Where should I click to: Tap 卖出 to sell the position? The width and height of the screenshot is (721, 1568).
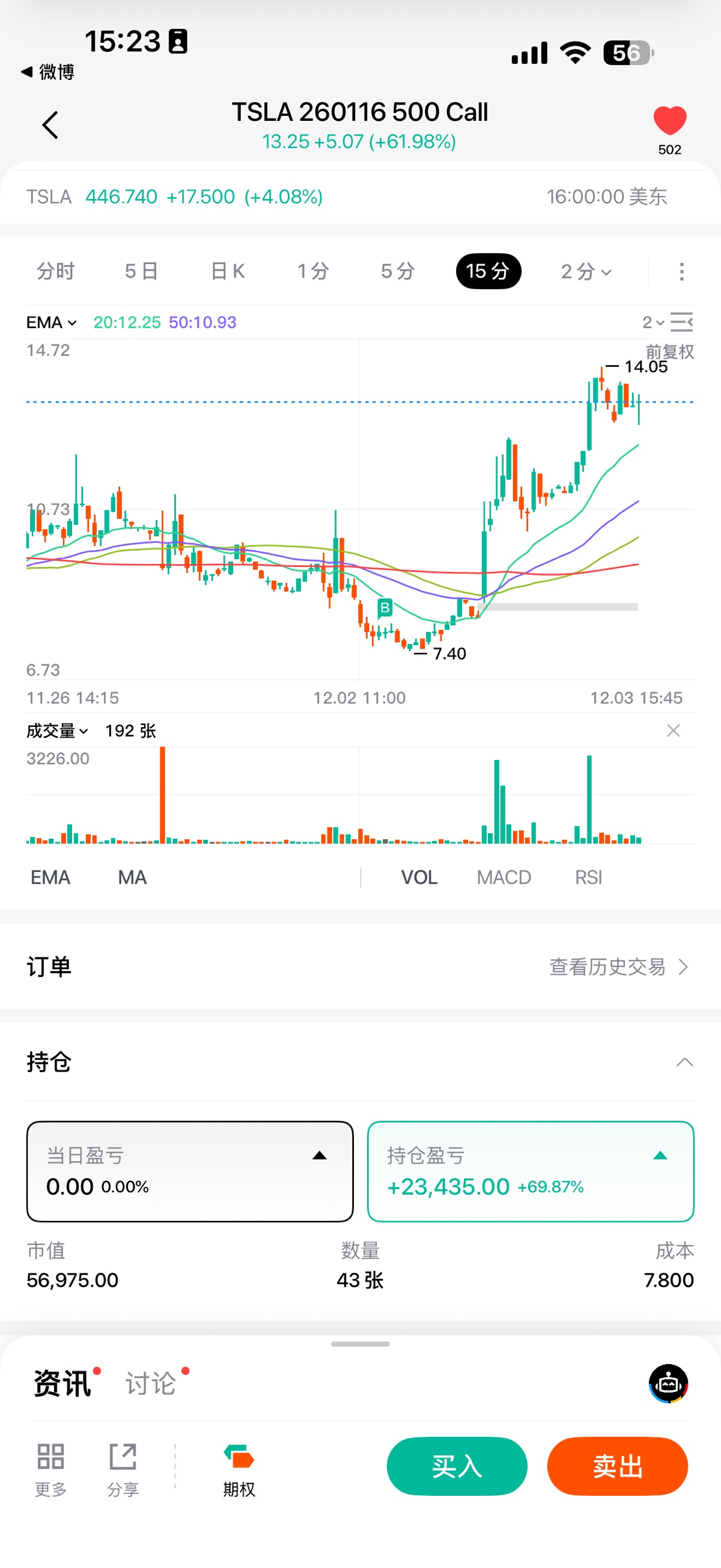(x=618, y=1466)
